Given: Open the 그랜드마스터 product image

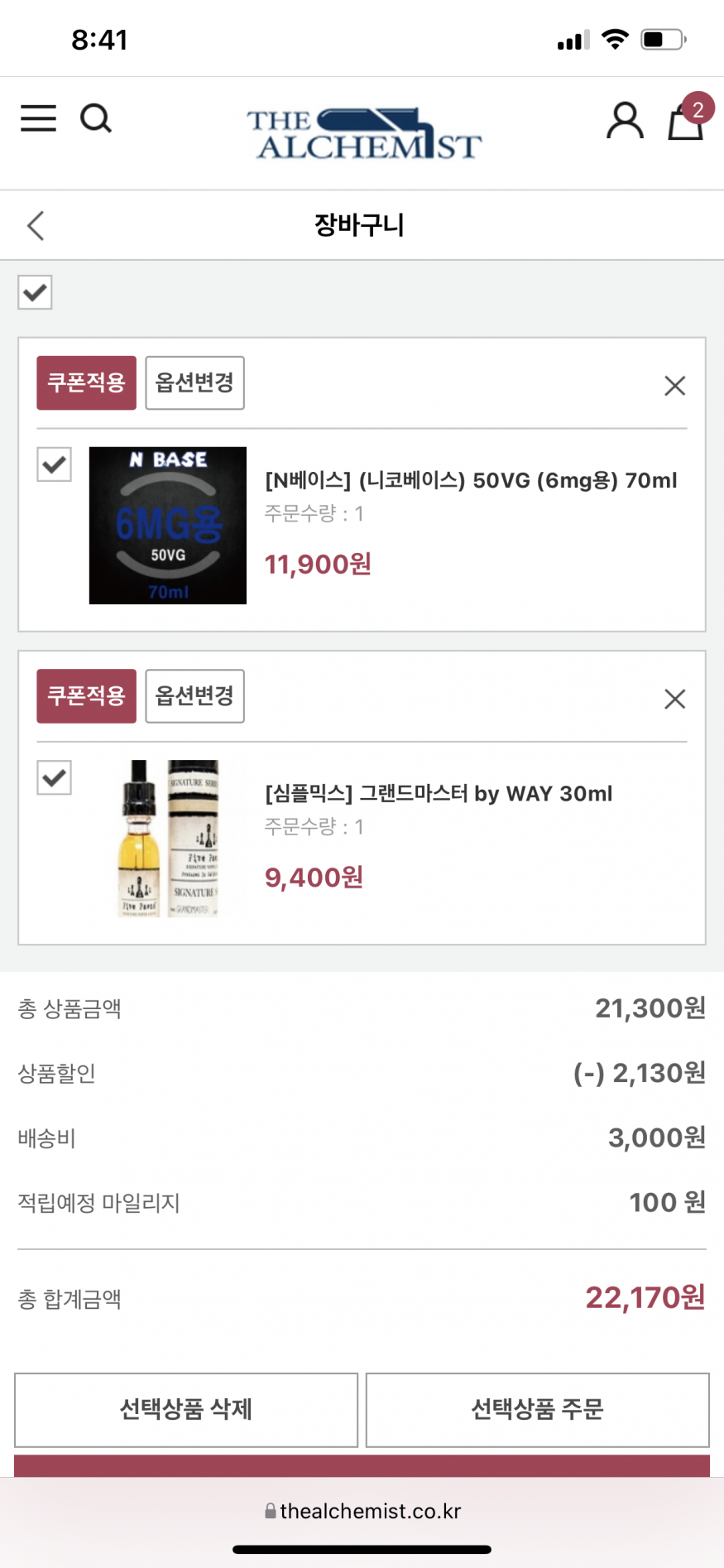Looking at the screenshot, I should click(168, 839).
